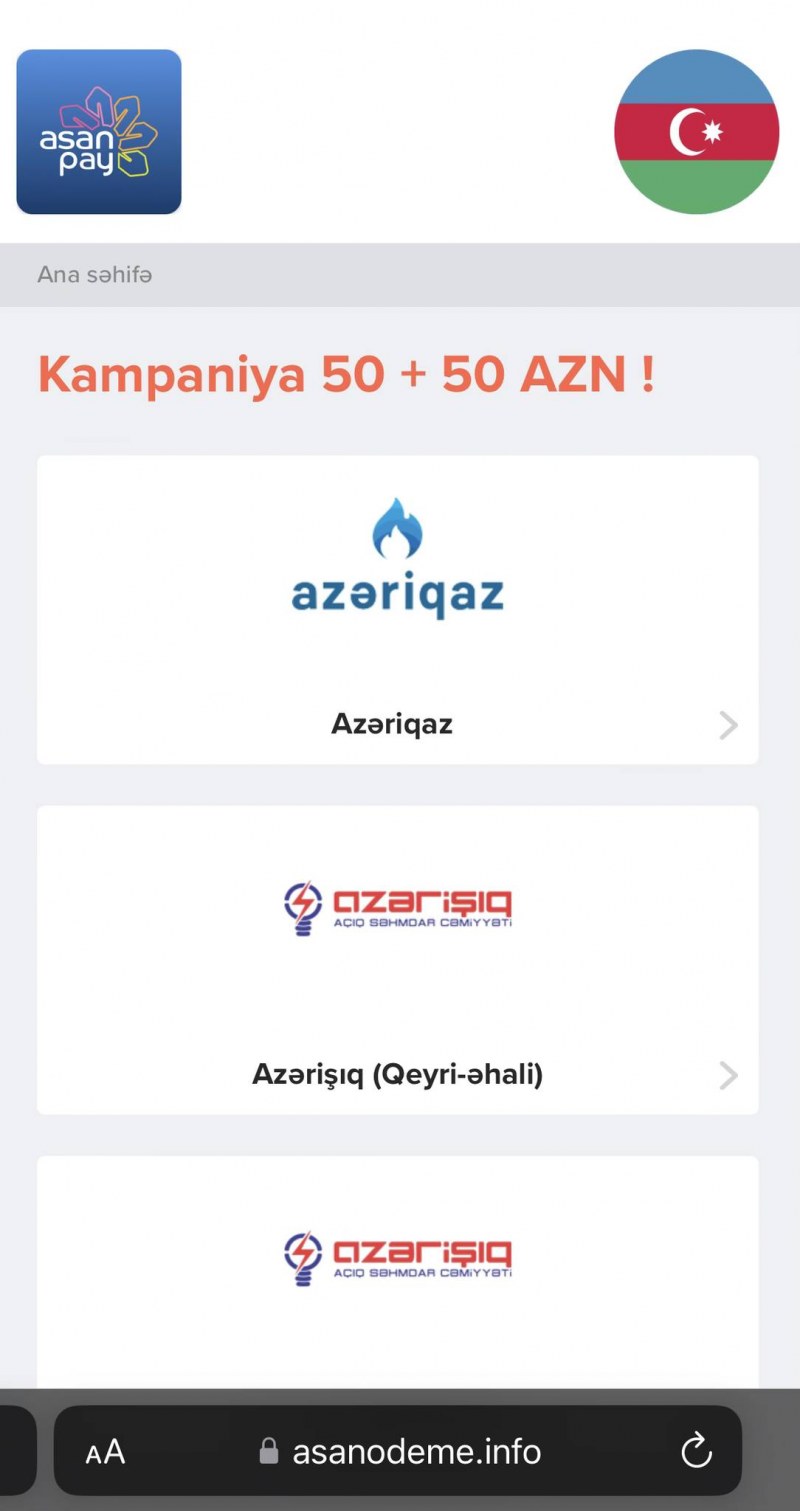Reload the page in Safari
Viewport: 800px width, 1511px height.
click(695, 1450)
